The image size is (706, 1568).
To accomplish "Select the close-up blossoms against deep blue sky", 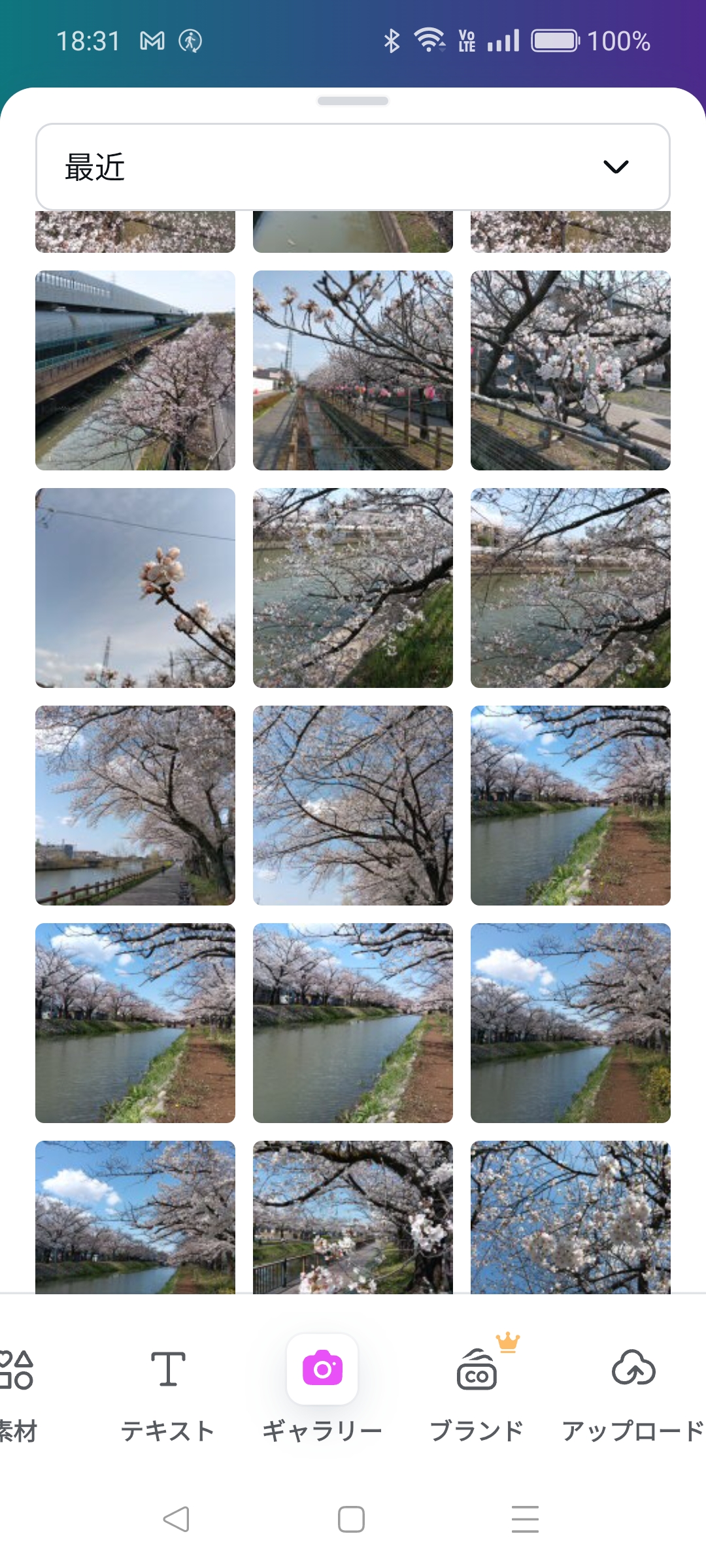I will click(x=571, y=1217).
